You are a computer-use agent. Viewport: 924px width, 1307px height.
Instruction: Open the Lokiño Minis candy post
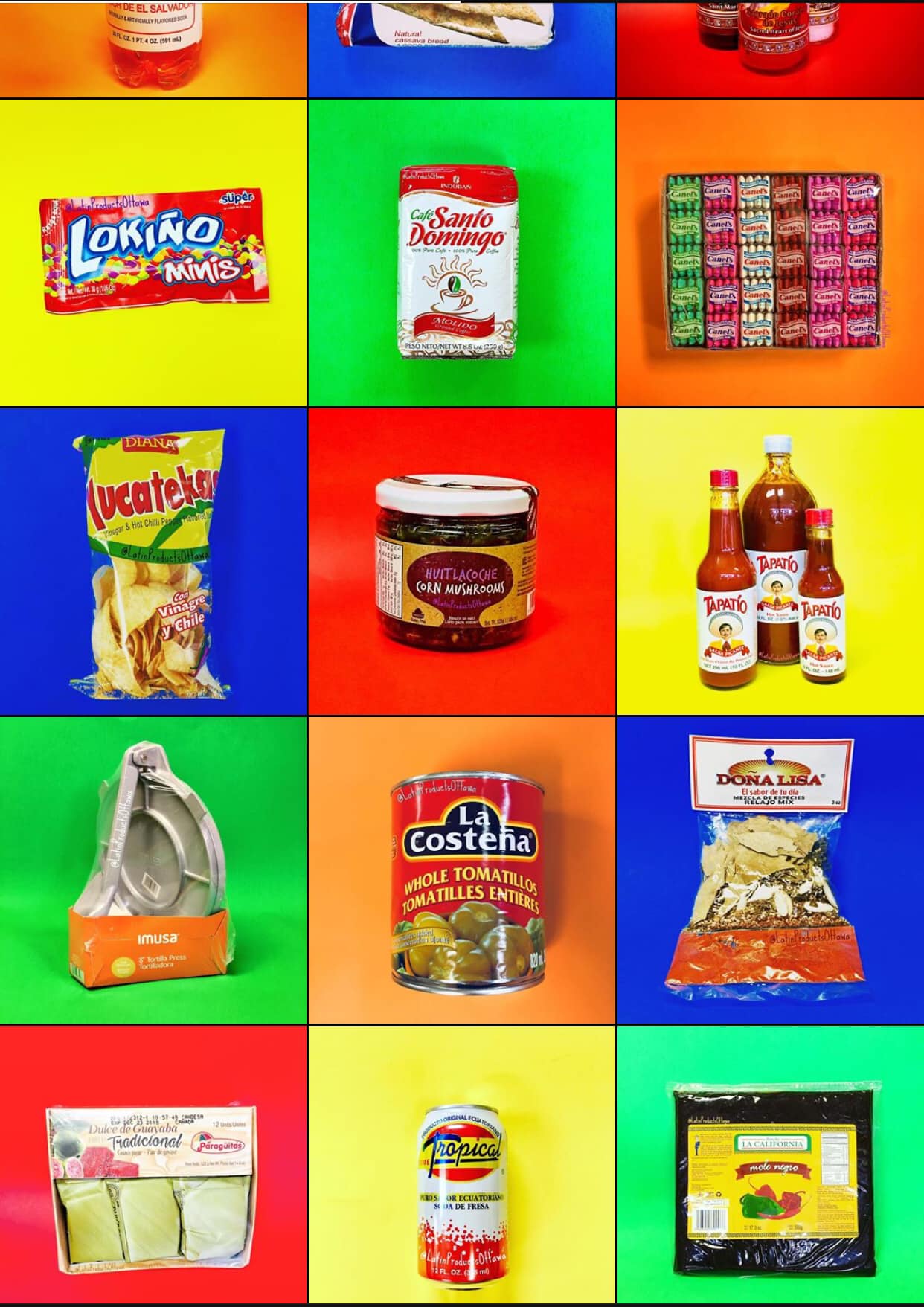(153, 253)
